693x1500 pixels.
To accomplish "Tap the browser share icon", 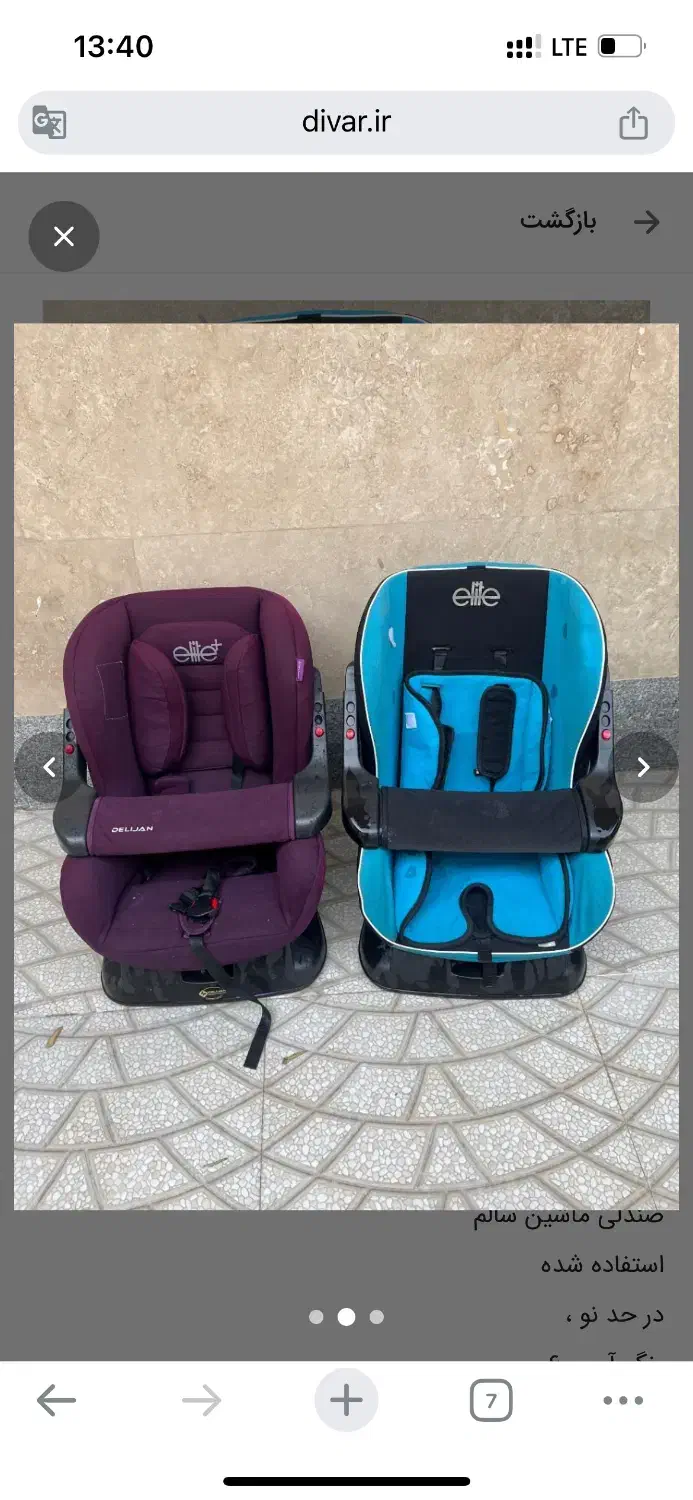I will [x=633, y=123].
